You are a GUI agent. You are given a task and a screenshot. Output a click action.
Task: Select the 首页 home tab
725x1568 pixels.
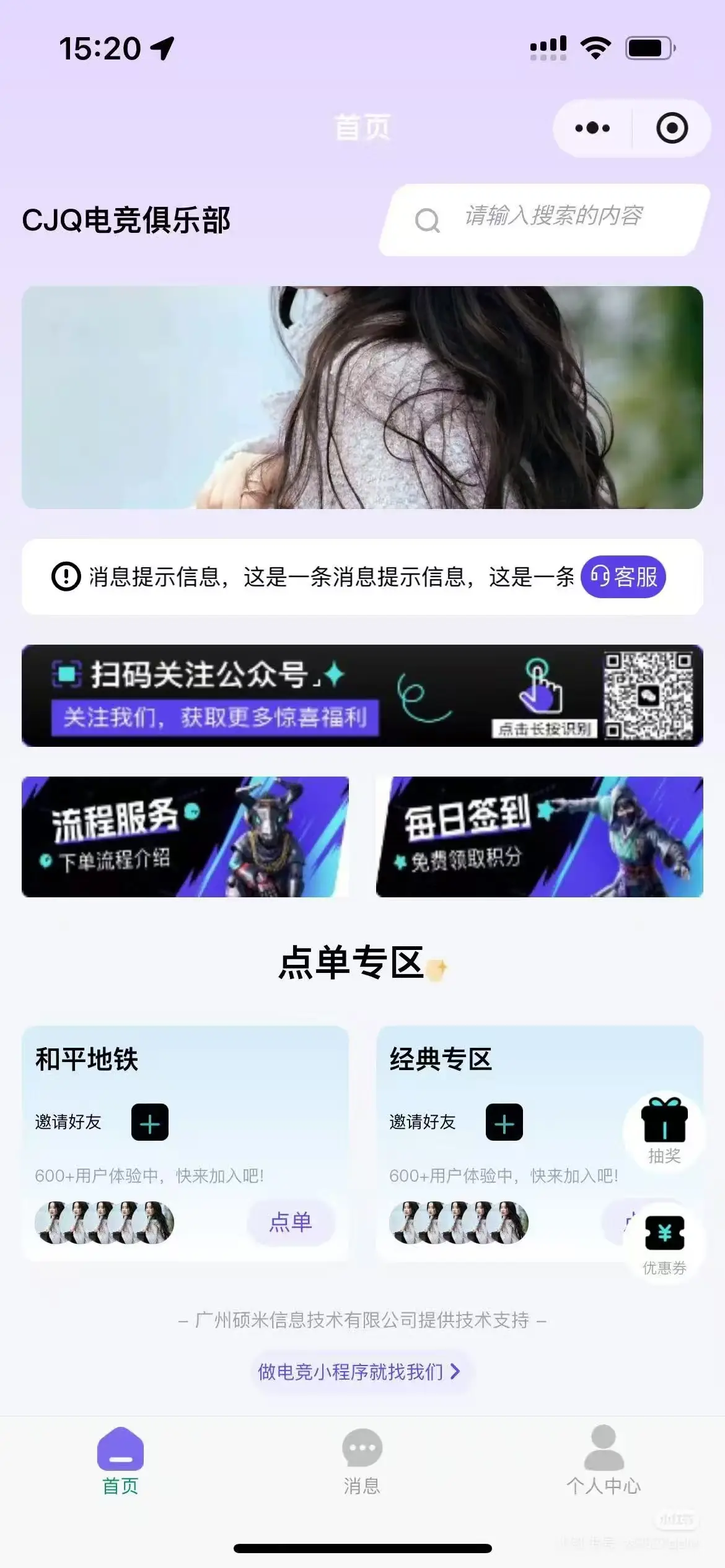coord(120,1460)
